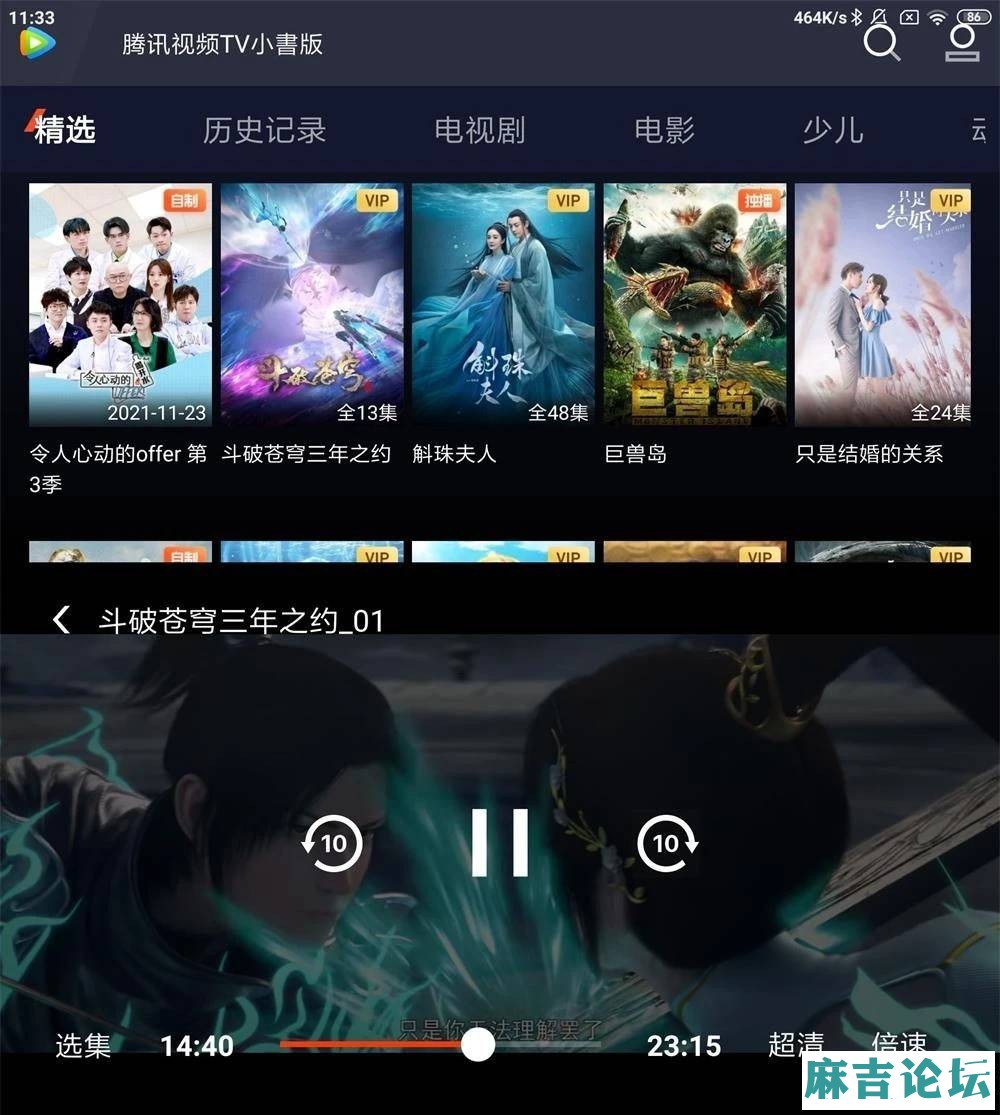Switch to the 电影 tab
The width and height of the screenshot is (1000, 1115).
pyautogui.click(x=664, y=130)
